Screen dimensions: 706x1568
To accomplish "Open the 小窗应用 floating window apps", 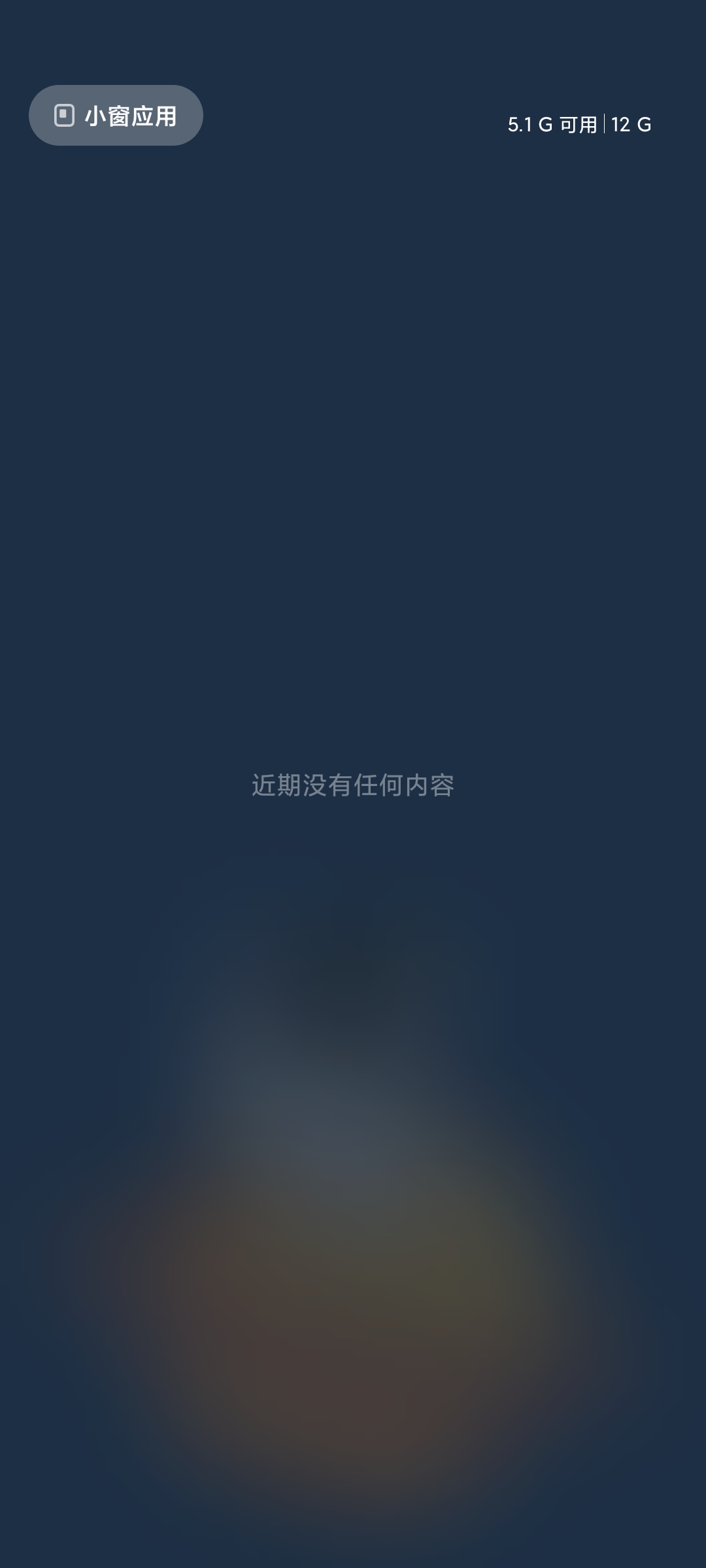I will [116, 116].
